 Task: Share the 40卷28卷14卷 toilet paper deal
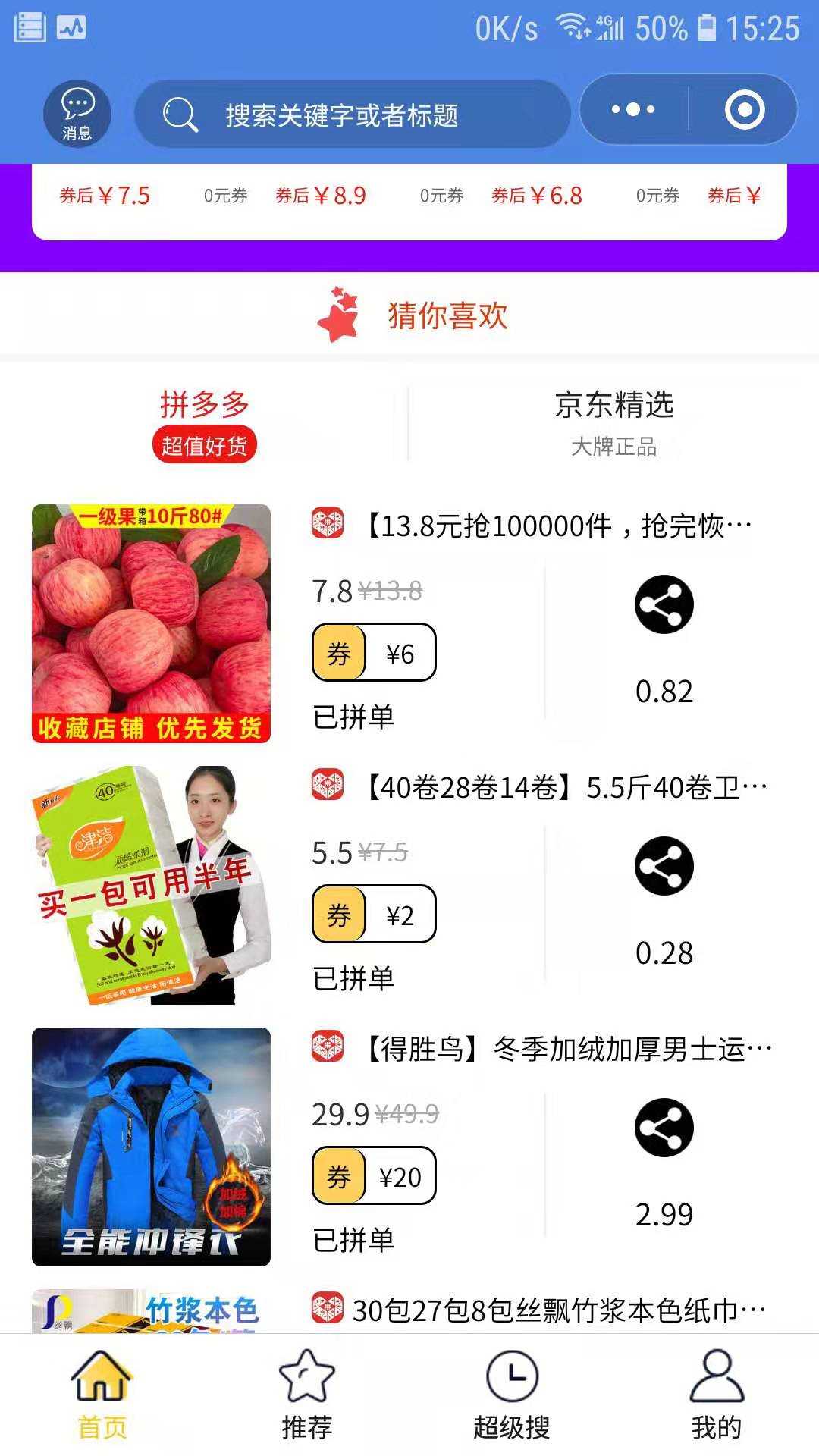pos(664,866)
